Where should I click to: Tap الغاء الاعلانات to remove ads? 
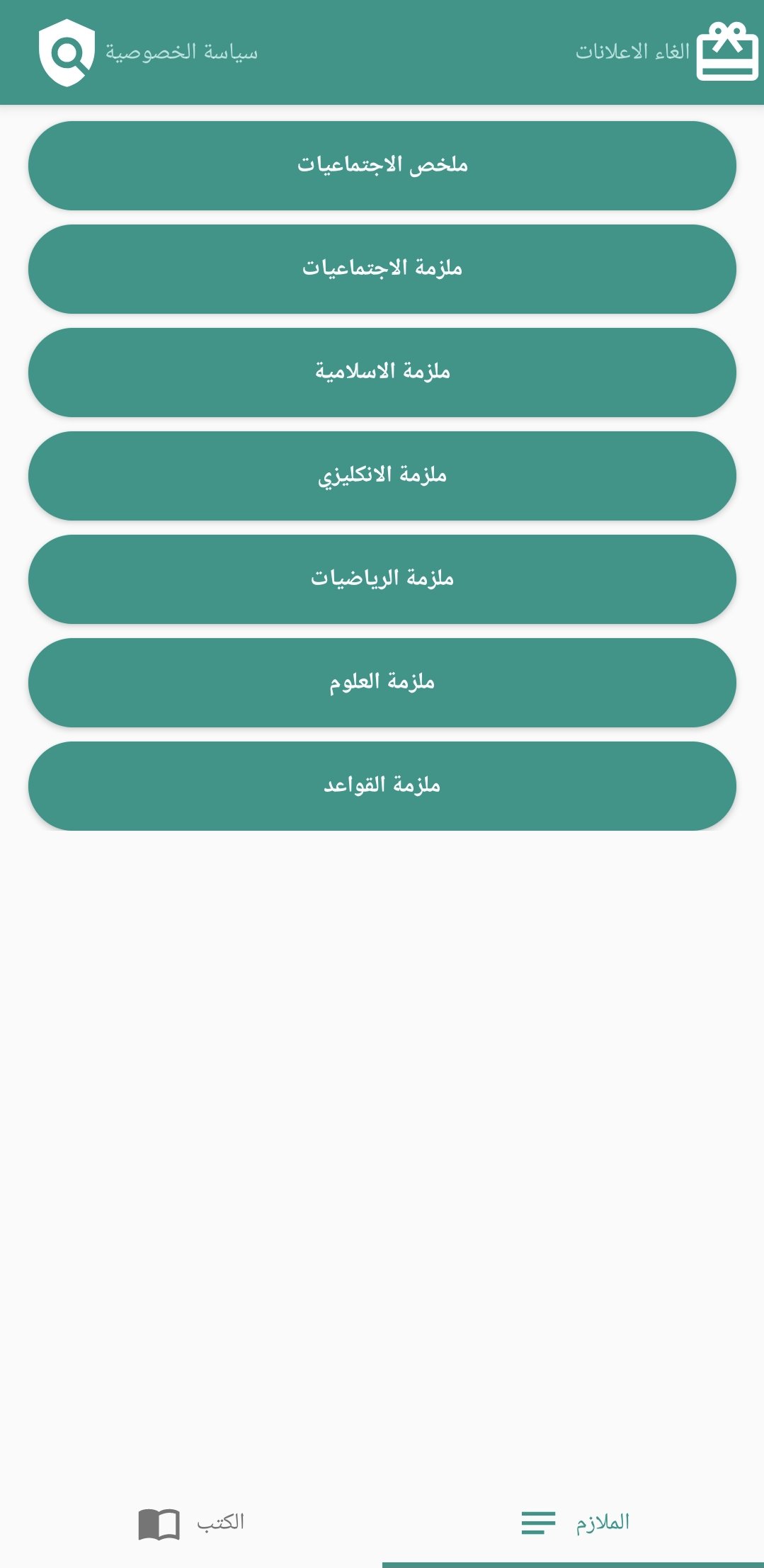[666, 52]
